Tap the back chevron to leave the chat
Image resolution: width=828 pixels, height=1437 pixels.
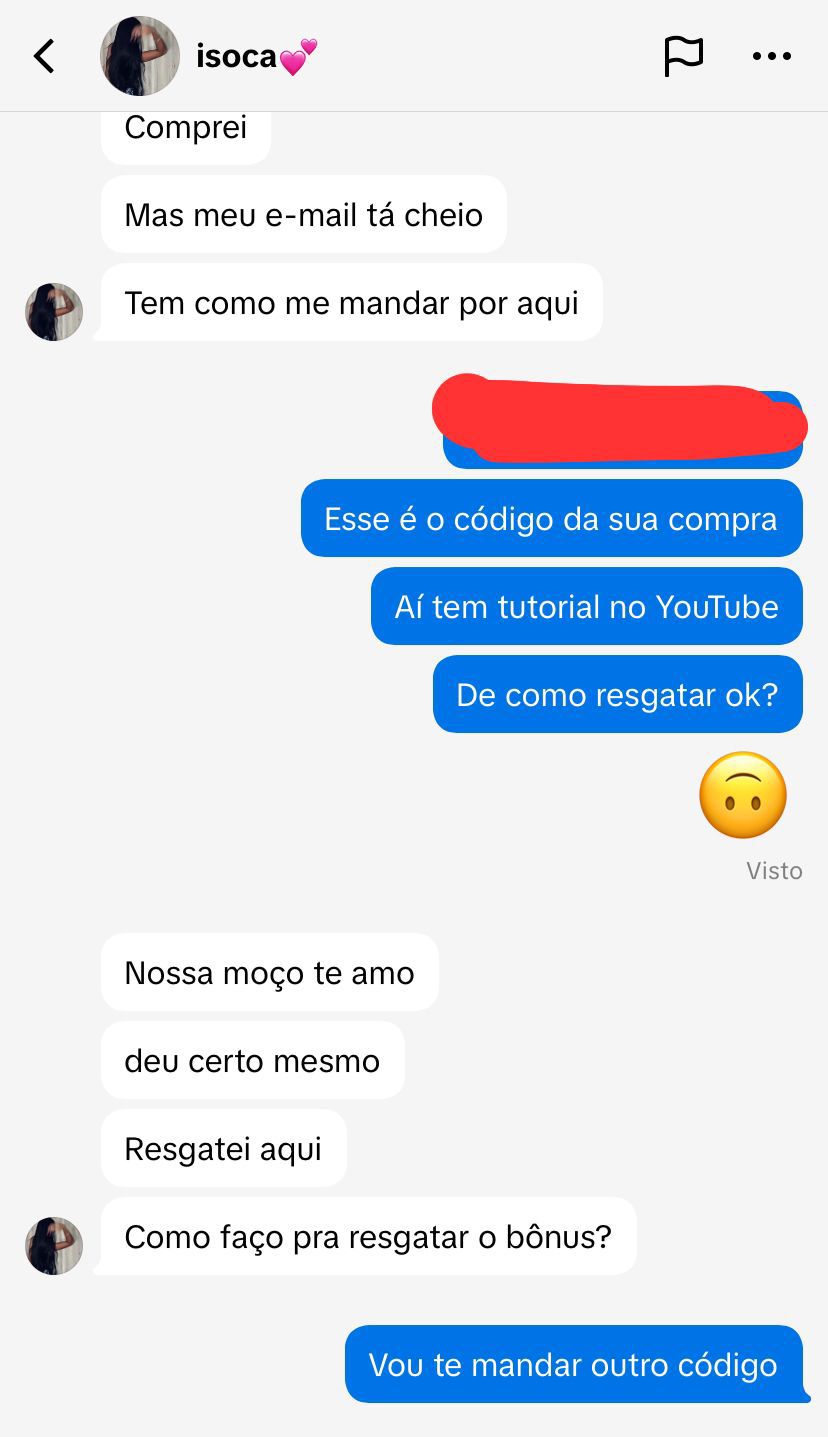click(43, 55)
